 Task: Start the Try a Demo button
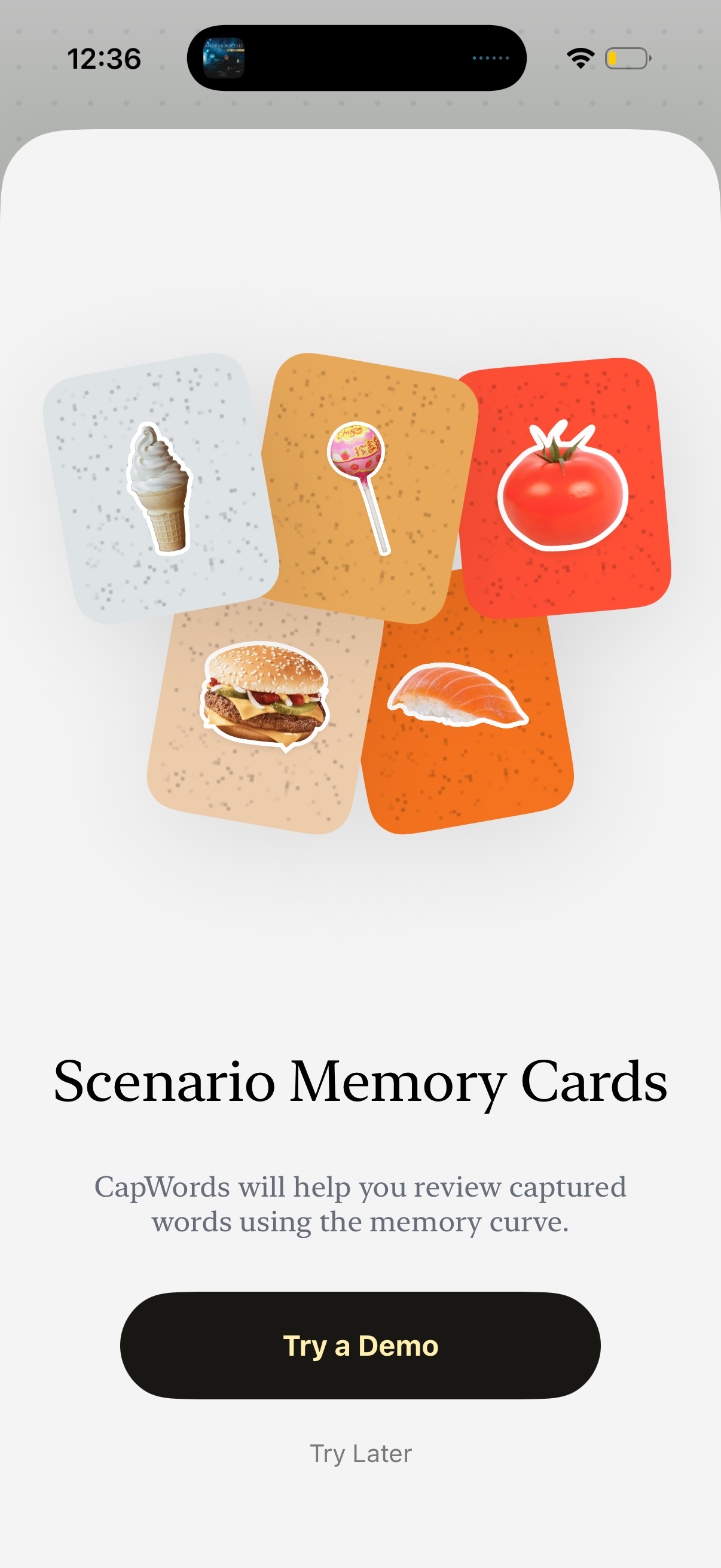click(360, 1345)
